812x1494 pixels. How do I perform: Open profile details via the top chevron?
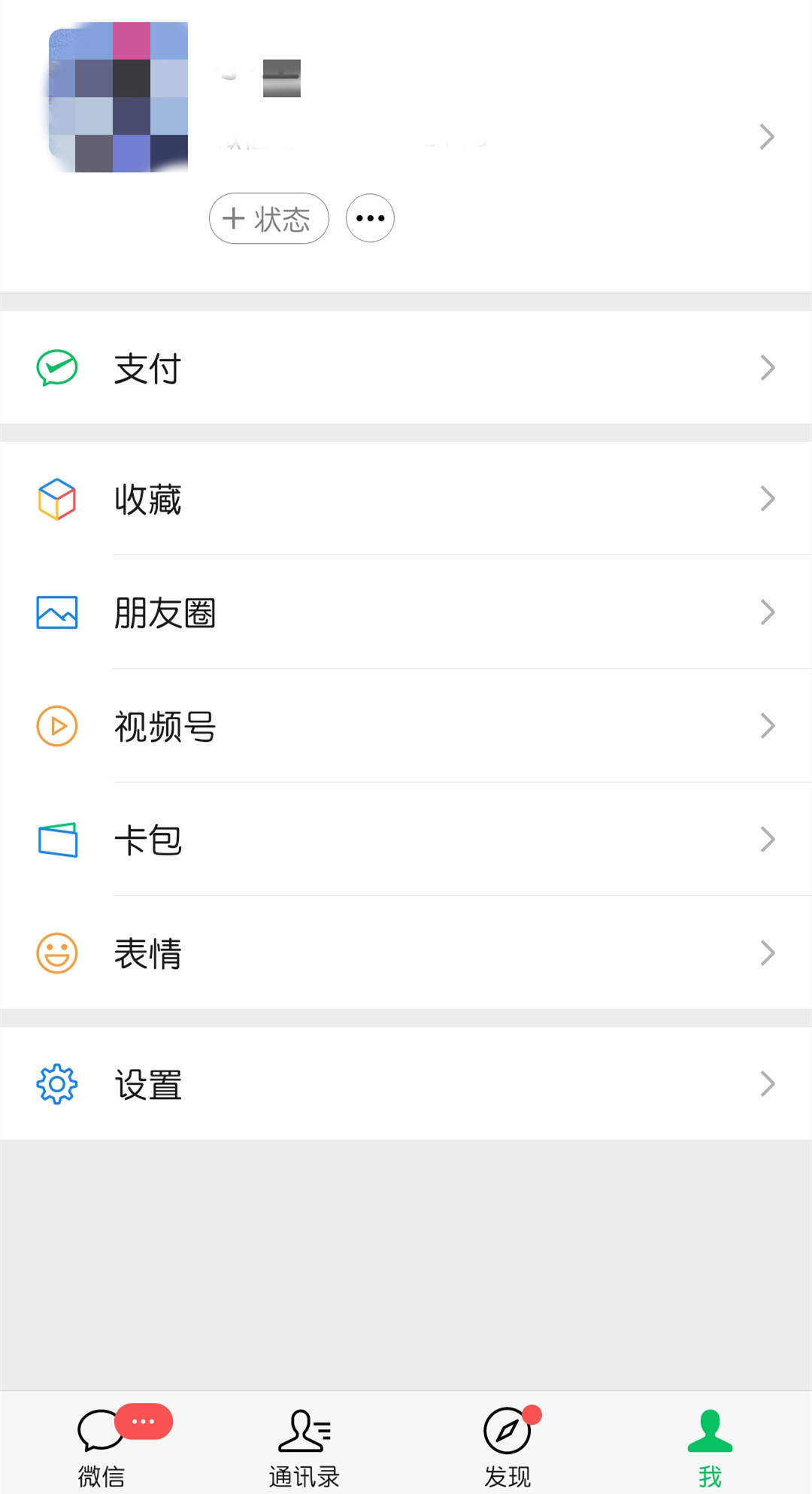766,137
